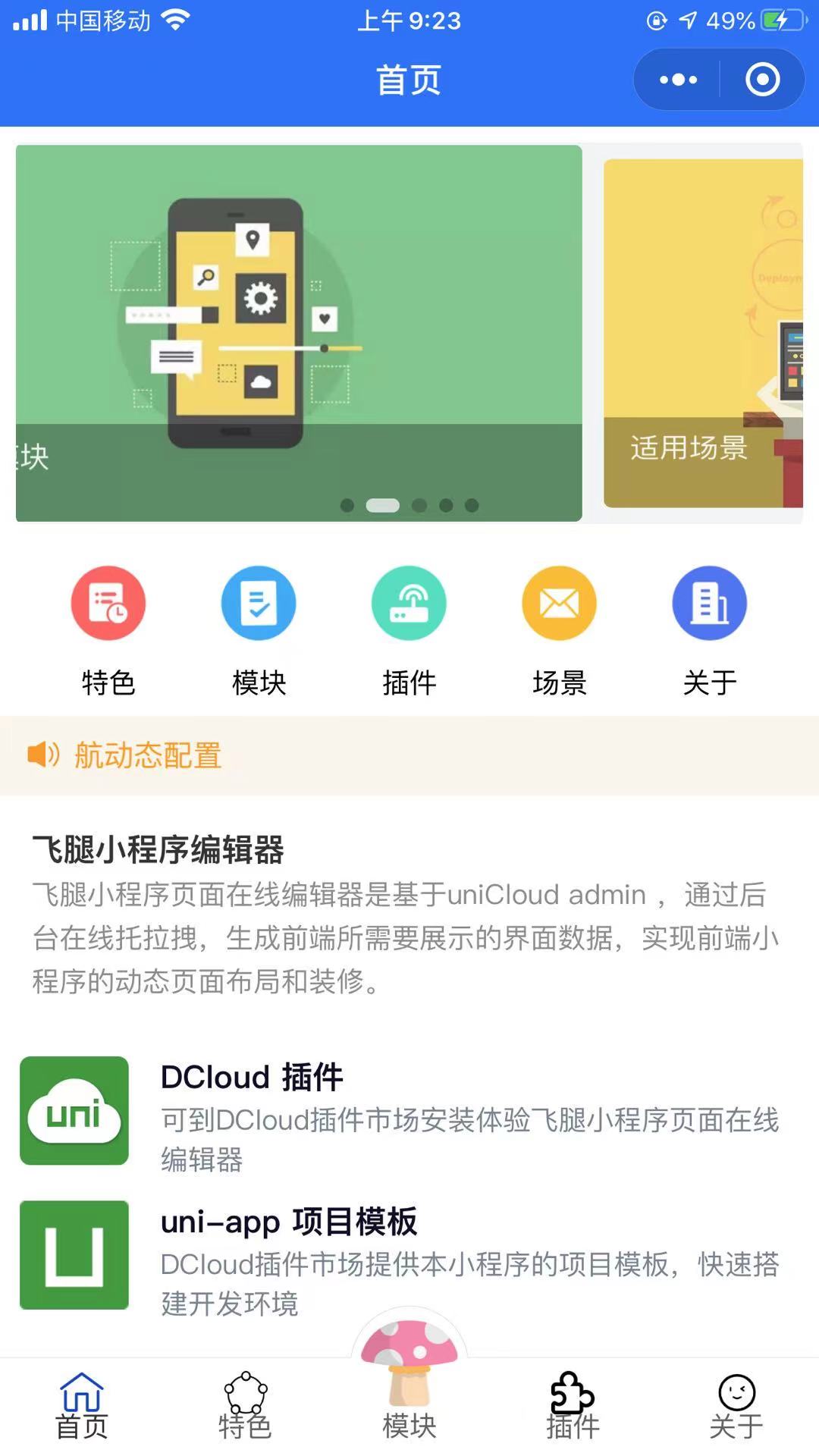The height and width of the screenshot is (1456, 819).
Task: Switch to the 模块 mushroom tab
Action: [409, 1380]
